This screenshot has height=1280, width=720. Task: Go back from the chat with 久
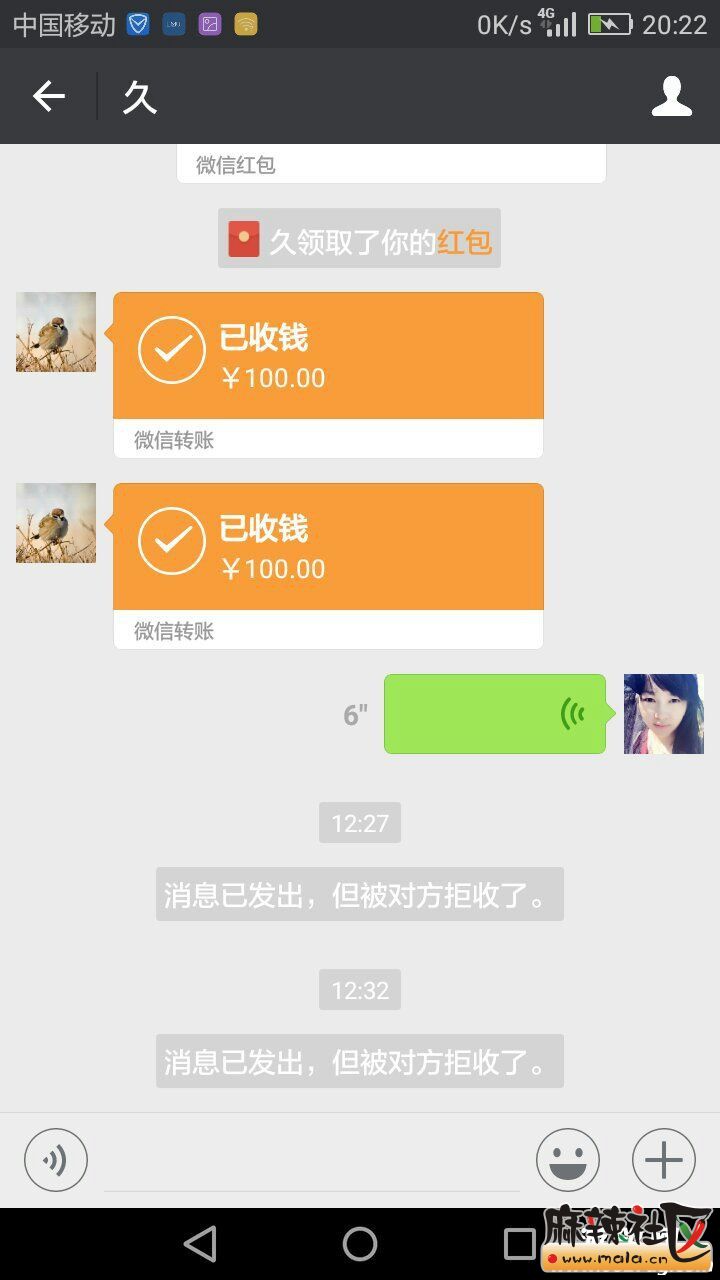pos(48,96)
